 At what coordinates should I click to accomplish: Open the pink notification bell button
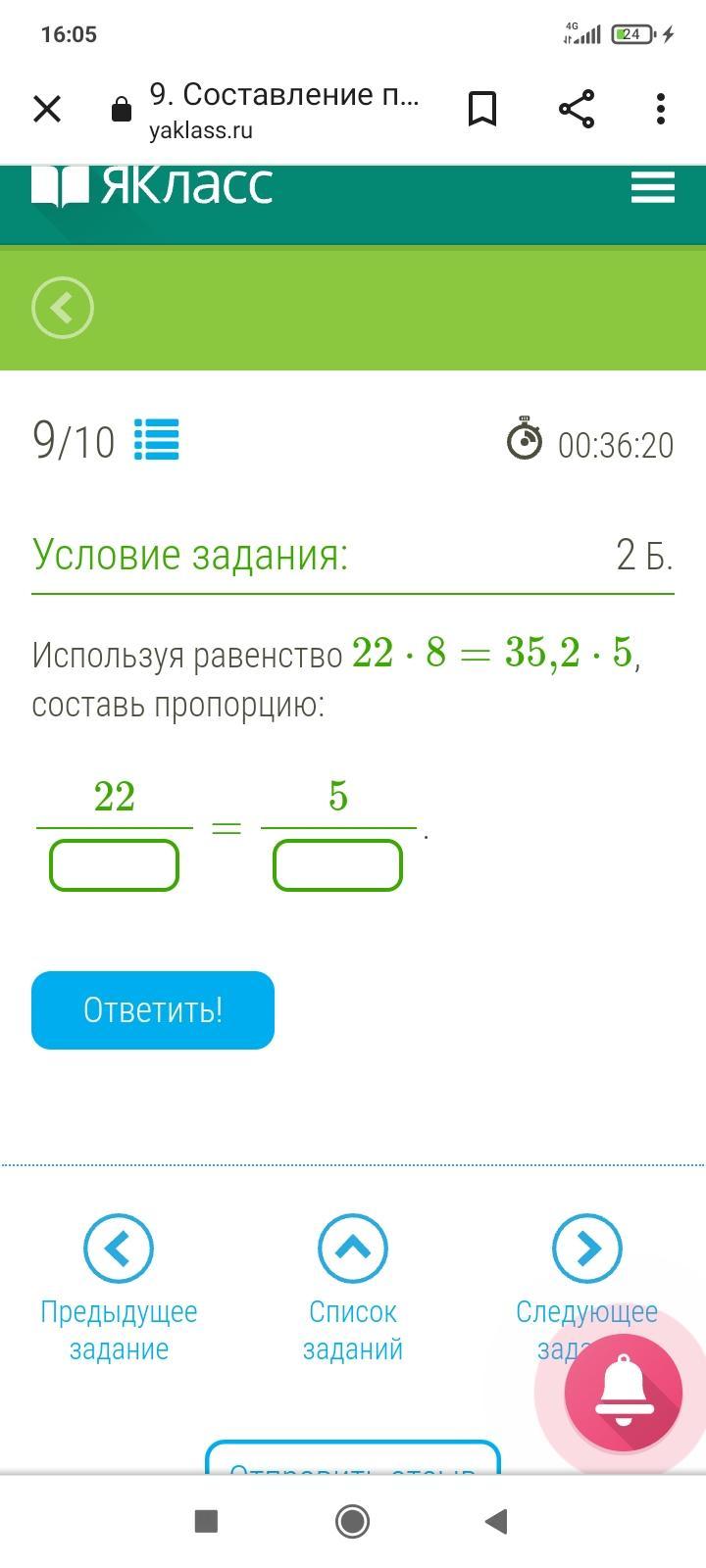(623, 1392)
